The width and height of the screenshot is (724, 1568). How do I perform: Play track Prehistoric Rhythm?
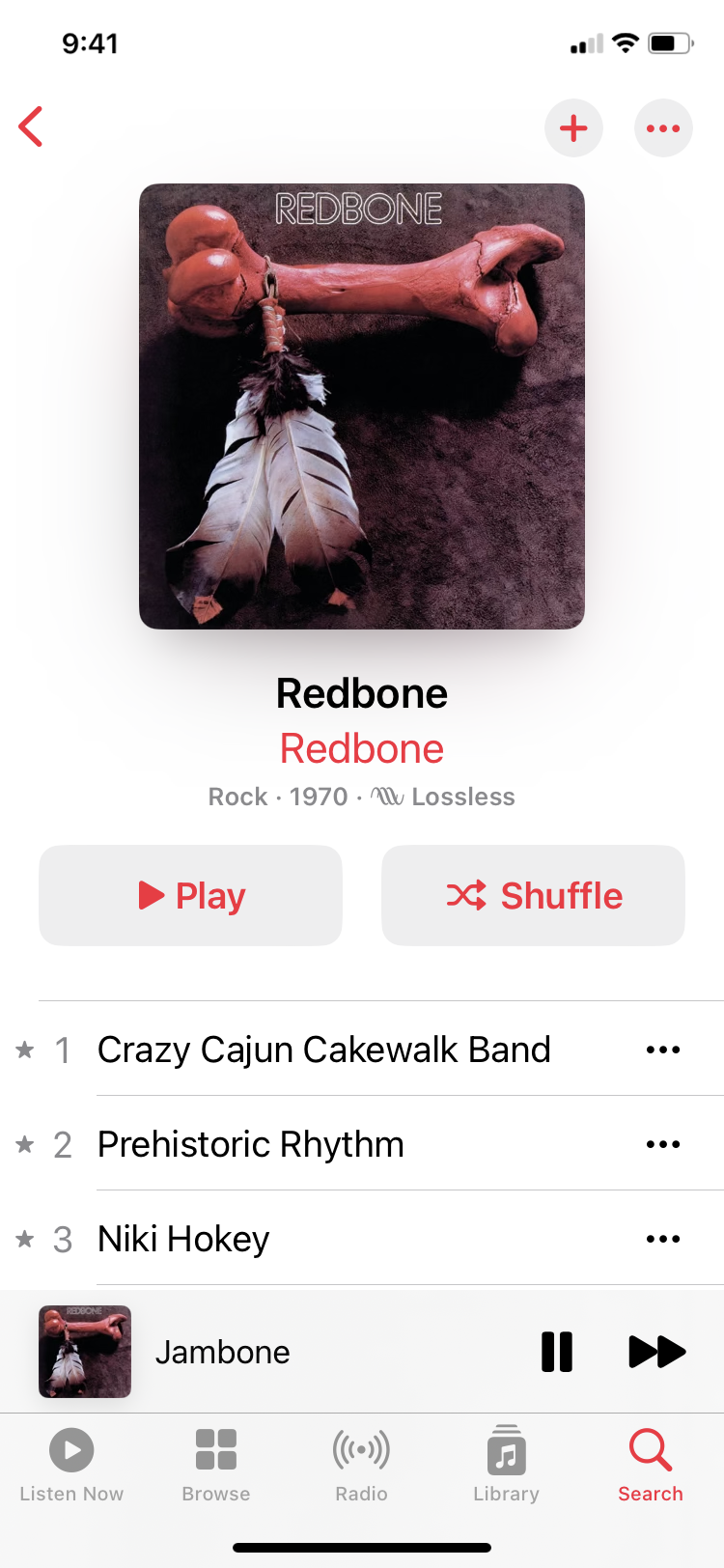pos(251,1144)
